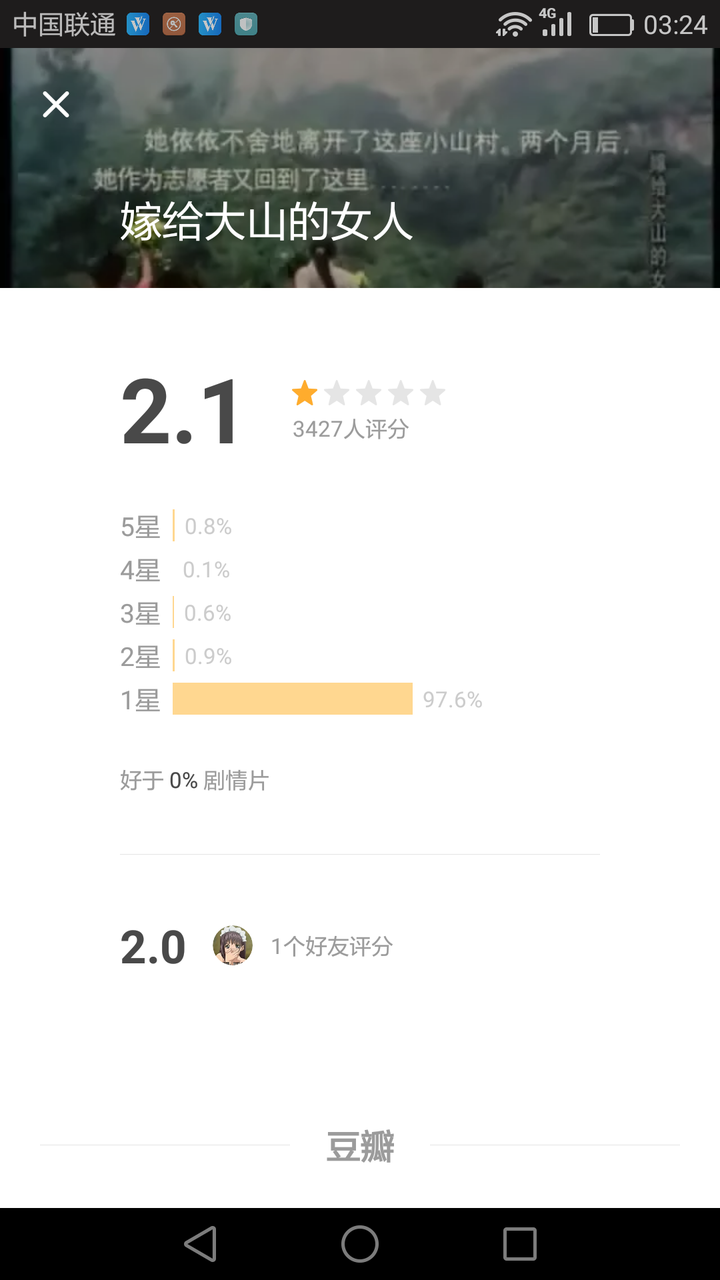
Task: Open the 1个好友评分 friend rating row
Action: click(x=360, y=946)
